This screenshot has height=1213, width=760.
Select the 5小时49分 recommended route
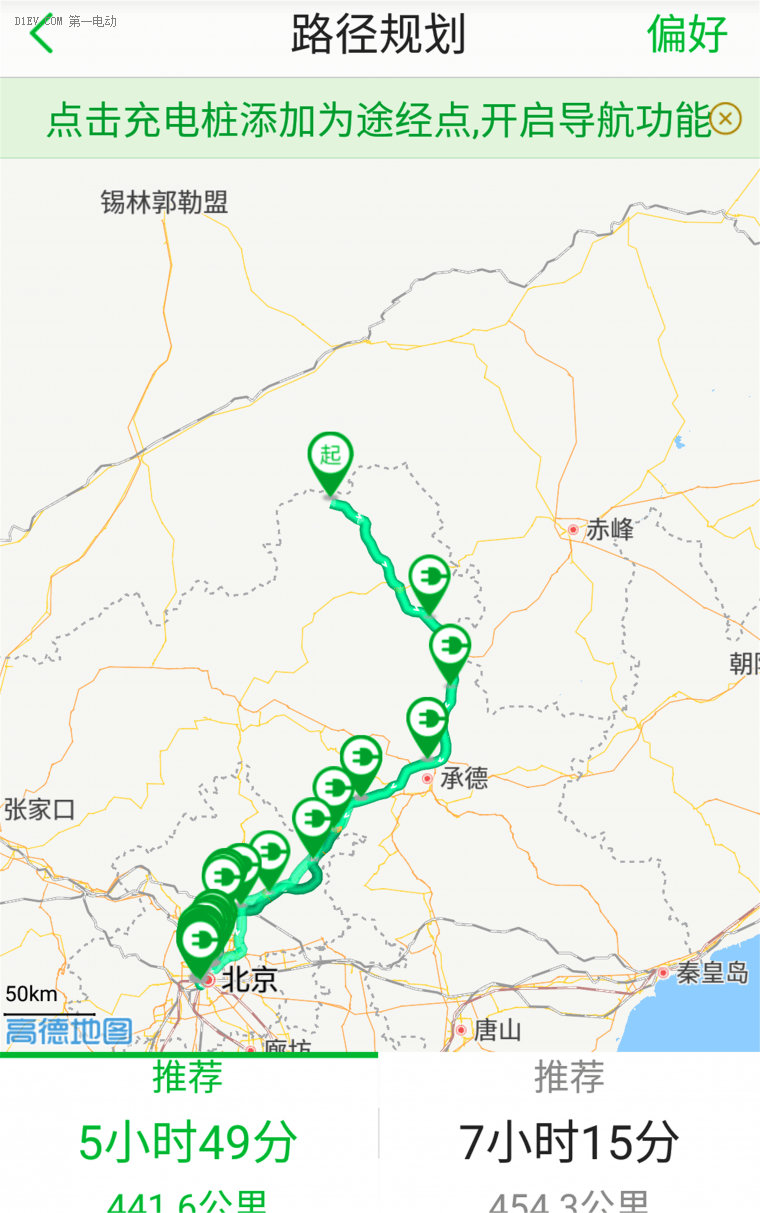point(188,1140)
